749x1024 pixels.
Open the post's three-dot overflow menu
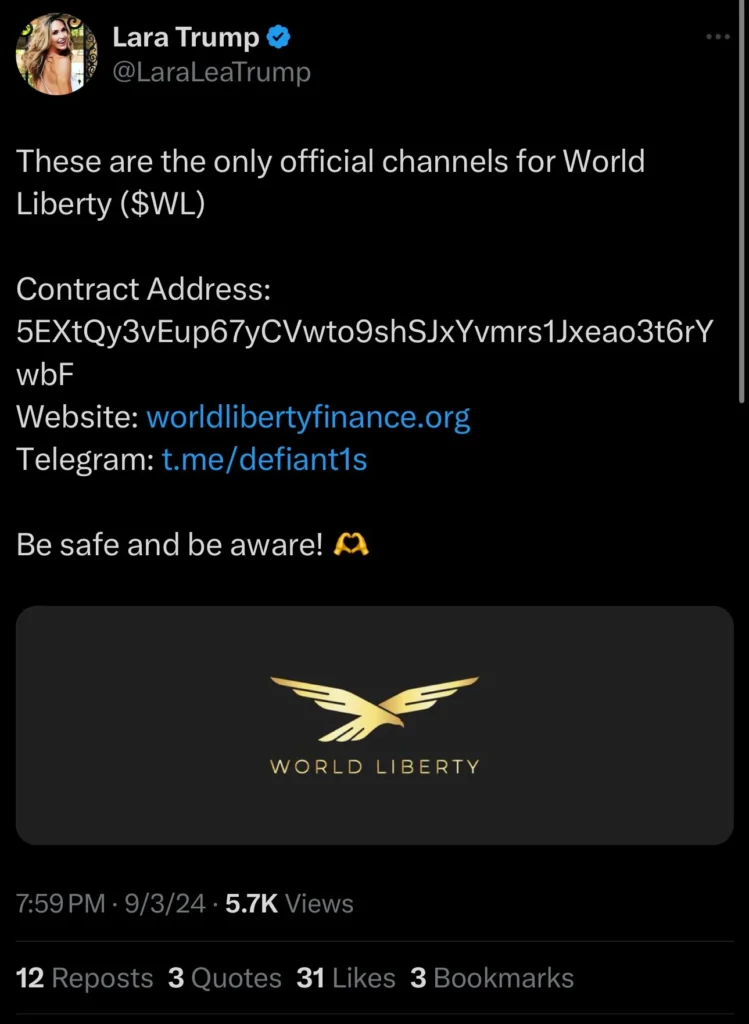[718, 37]
